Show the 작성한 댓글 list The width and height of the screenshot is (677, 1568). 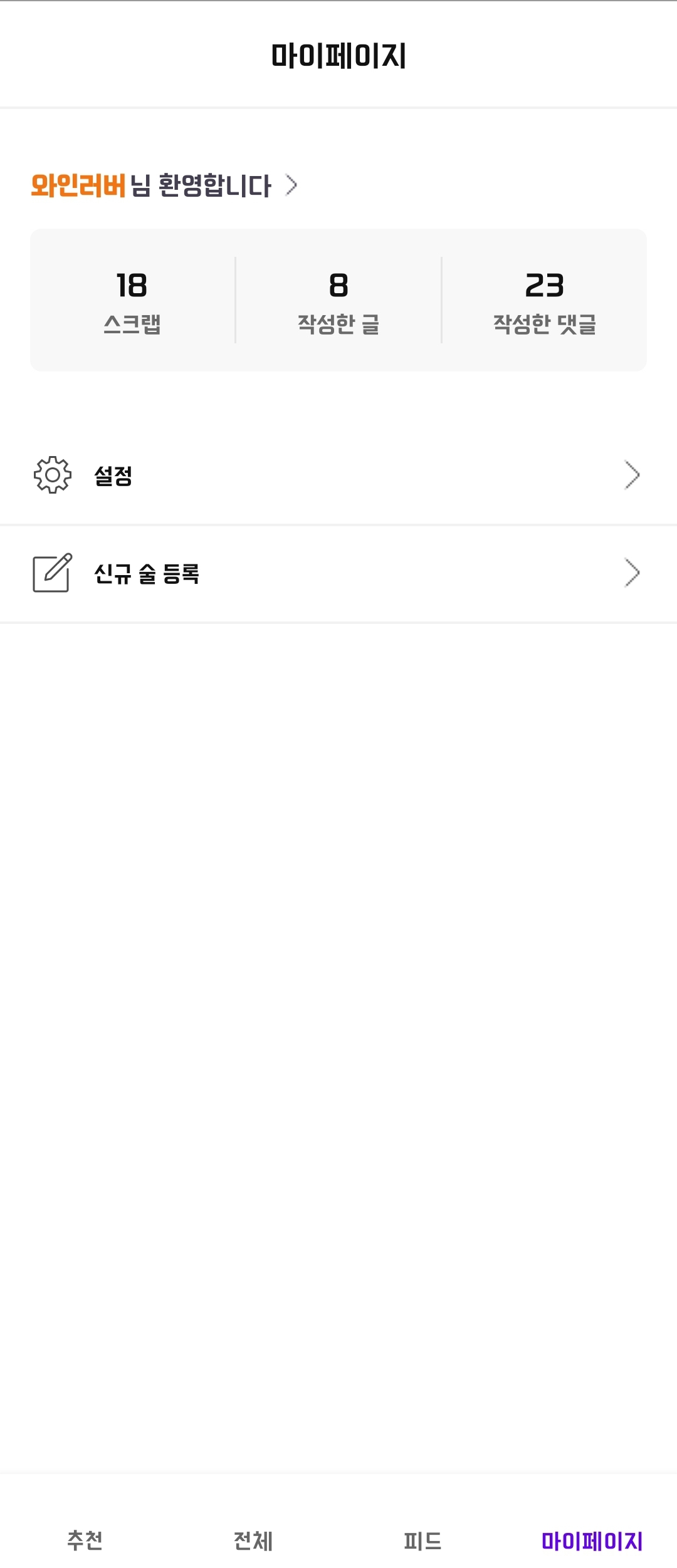tap(544, 301)
